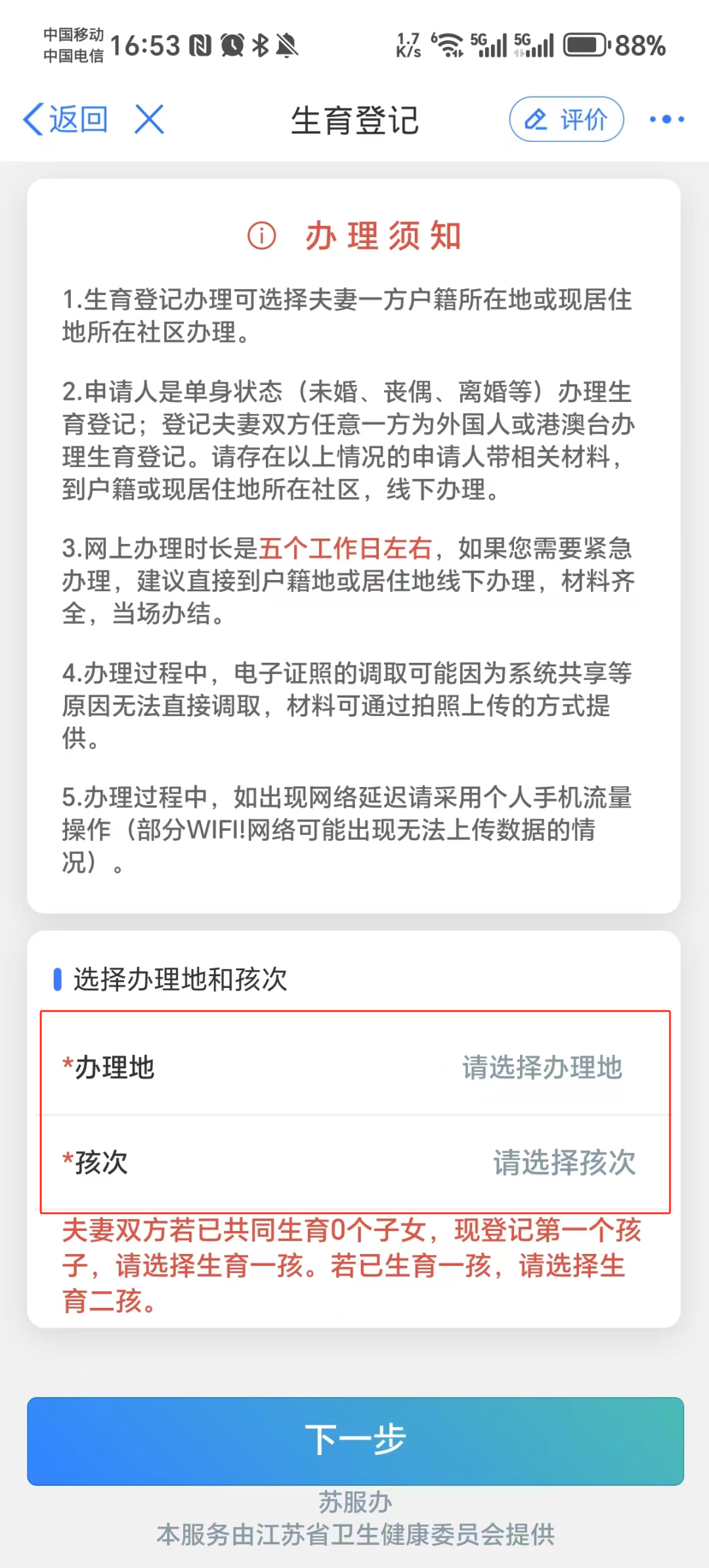This screenshot has height=1568, width=709.
Task: Go back using the 返回 button
Action: click(66, 120)
